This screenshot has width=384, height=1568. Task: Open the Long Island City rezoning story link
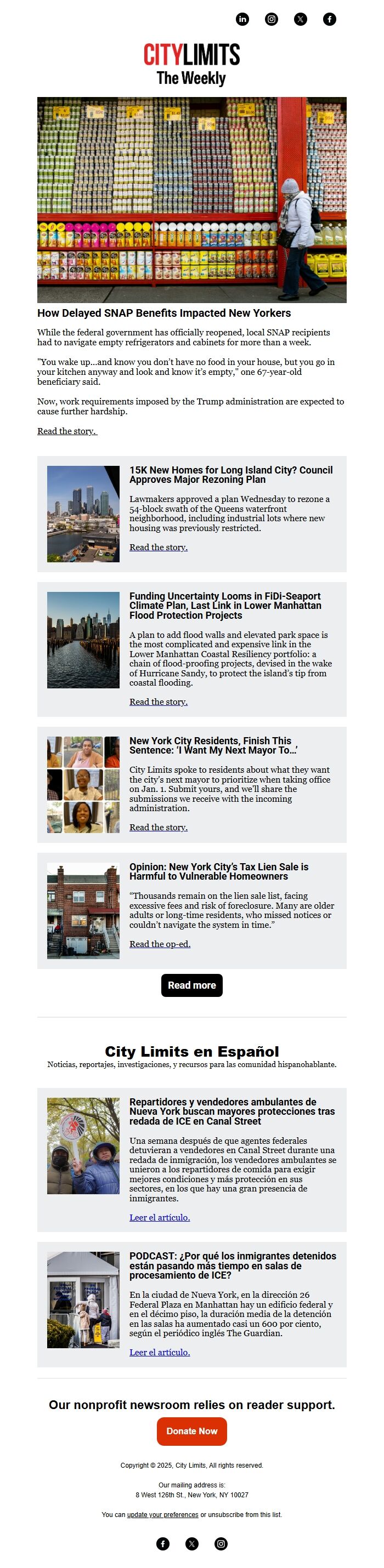tap(158, 547)
